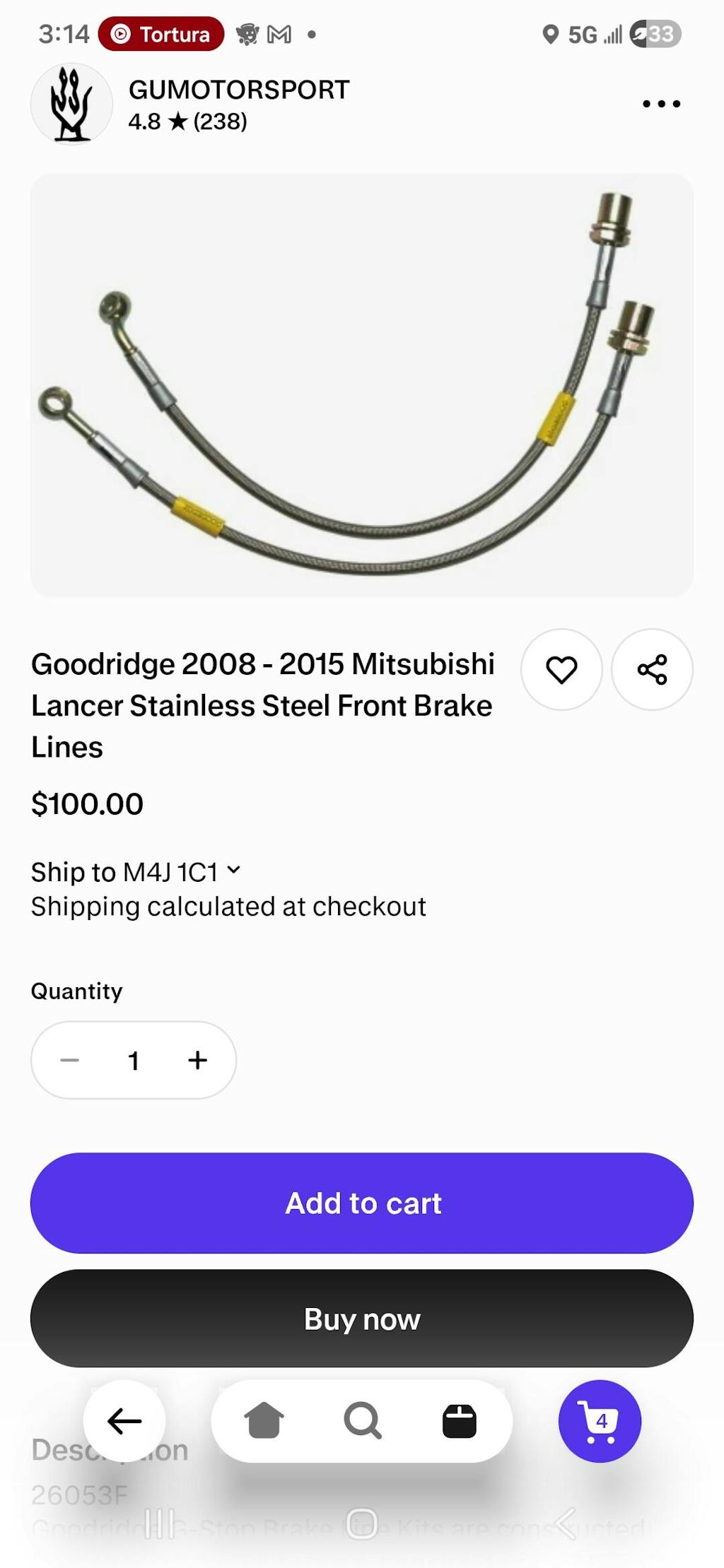Add to cart
The height and width of the screenshot is (1568, 724).
(361, 1203)
